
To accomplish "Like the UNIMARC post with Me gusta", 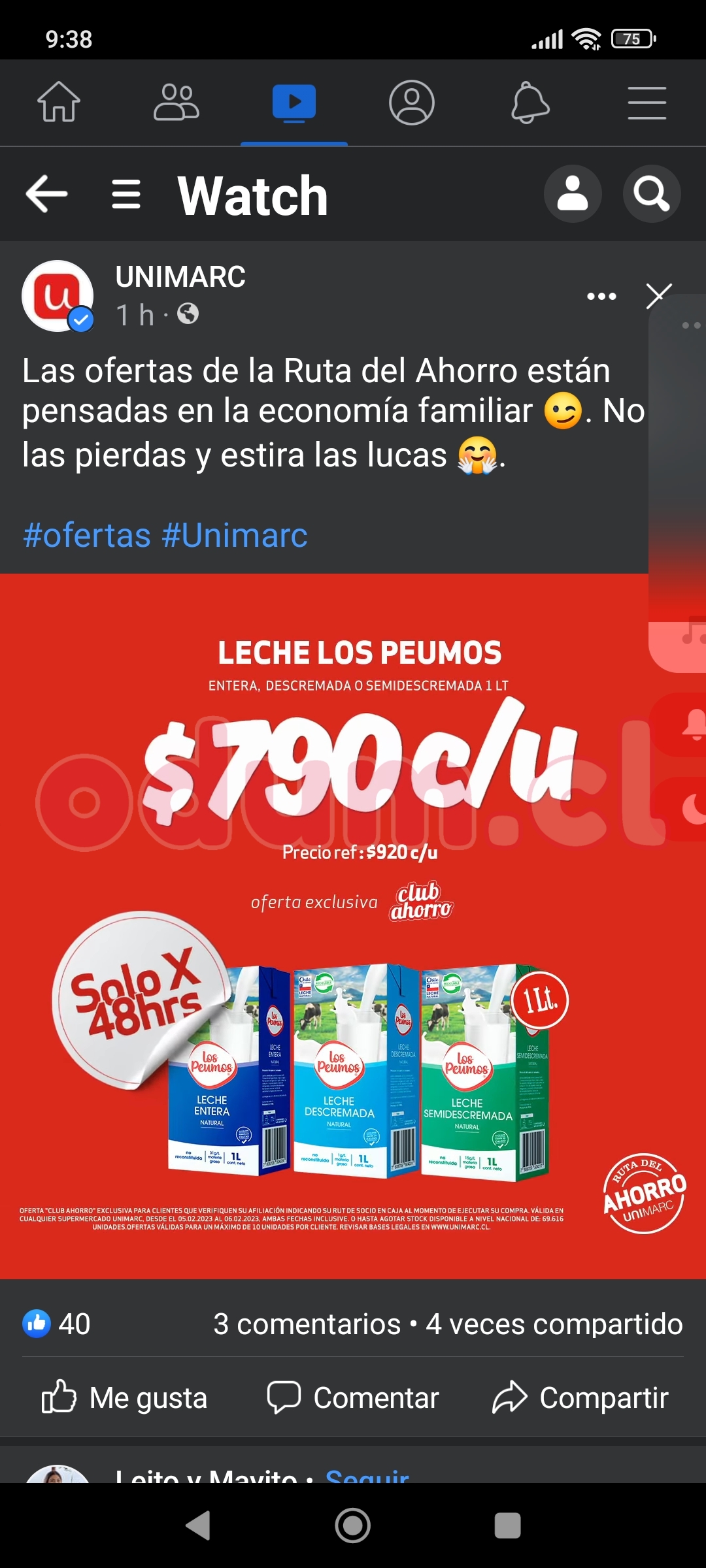I will (x=124, y=1397).
